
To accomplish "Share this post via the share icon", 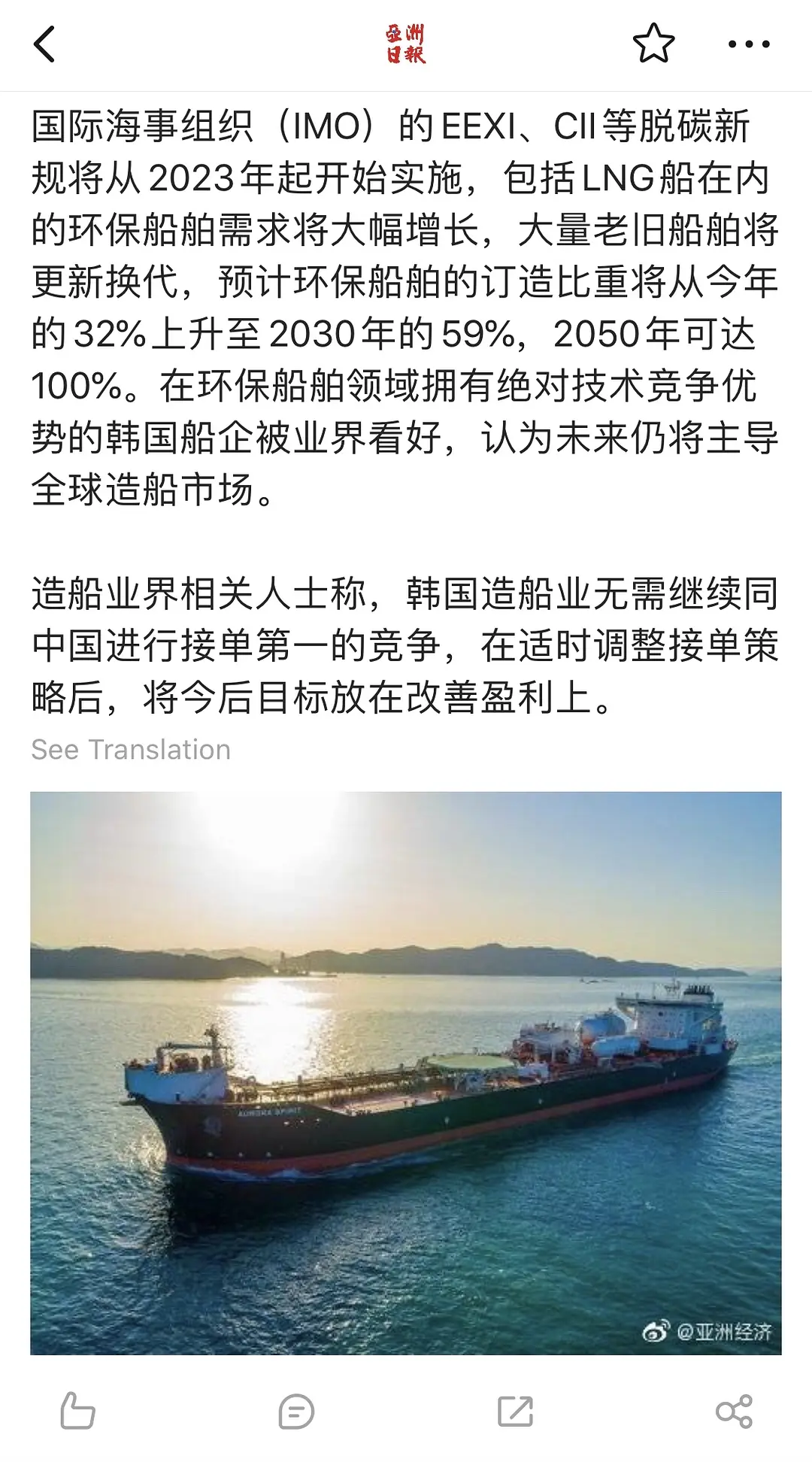I will click(x=735, y=1411).
